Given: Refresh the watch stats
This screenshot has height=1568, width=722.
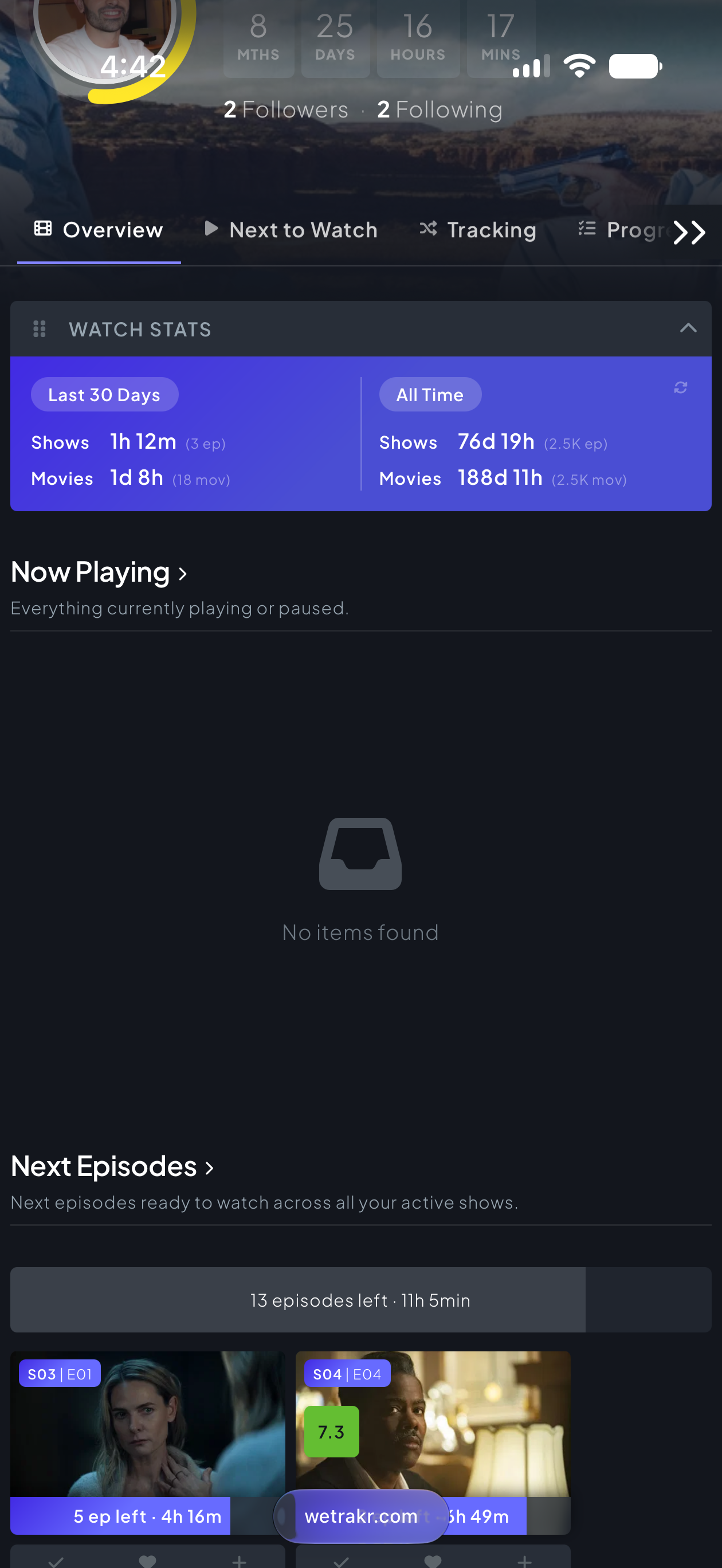Looking at the screenshot, I should point(681,388).
